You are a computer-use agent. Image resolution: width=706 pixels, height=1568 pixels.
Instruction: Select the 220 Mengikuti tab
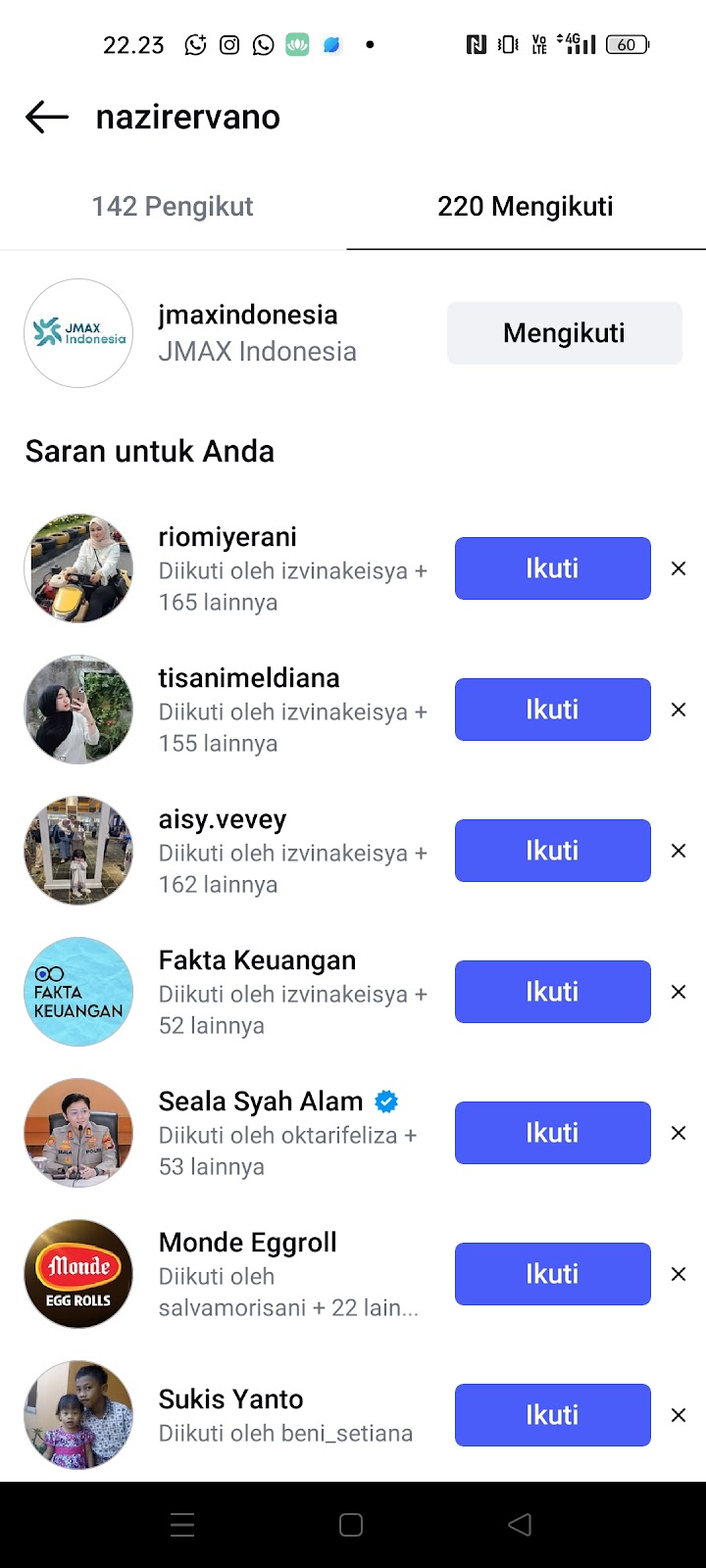tap(526, 207)
